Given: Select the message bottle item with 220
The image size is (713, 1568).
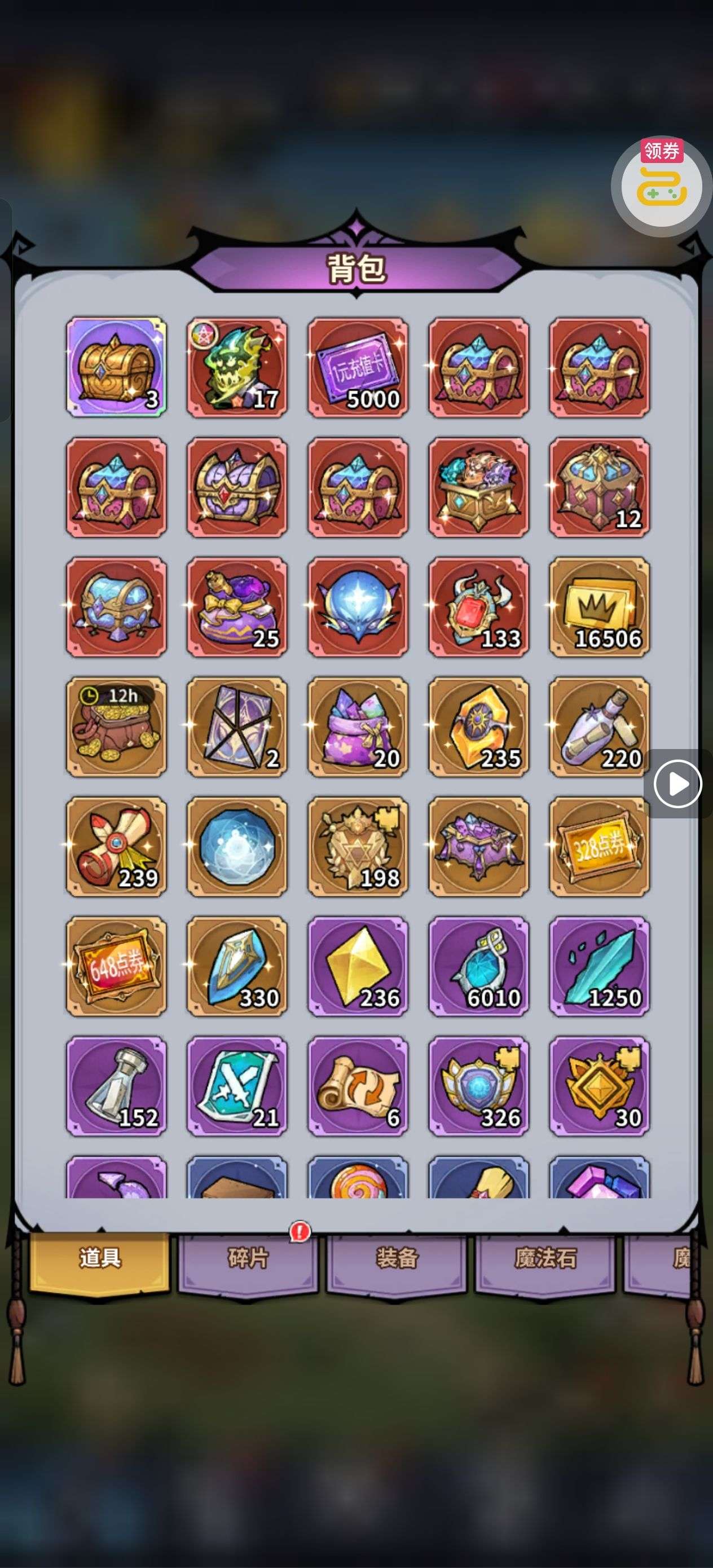Looking at the screenshot, I should 599,727.
